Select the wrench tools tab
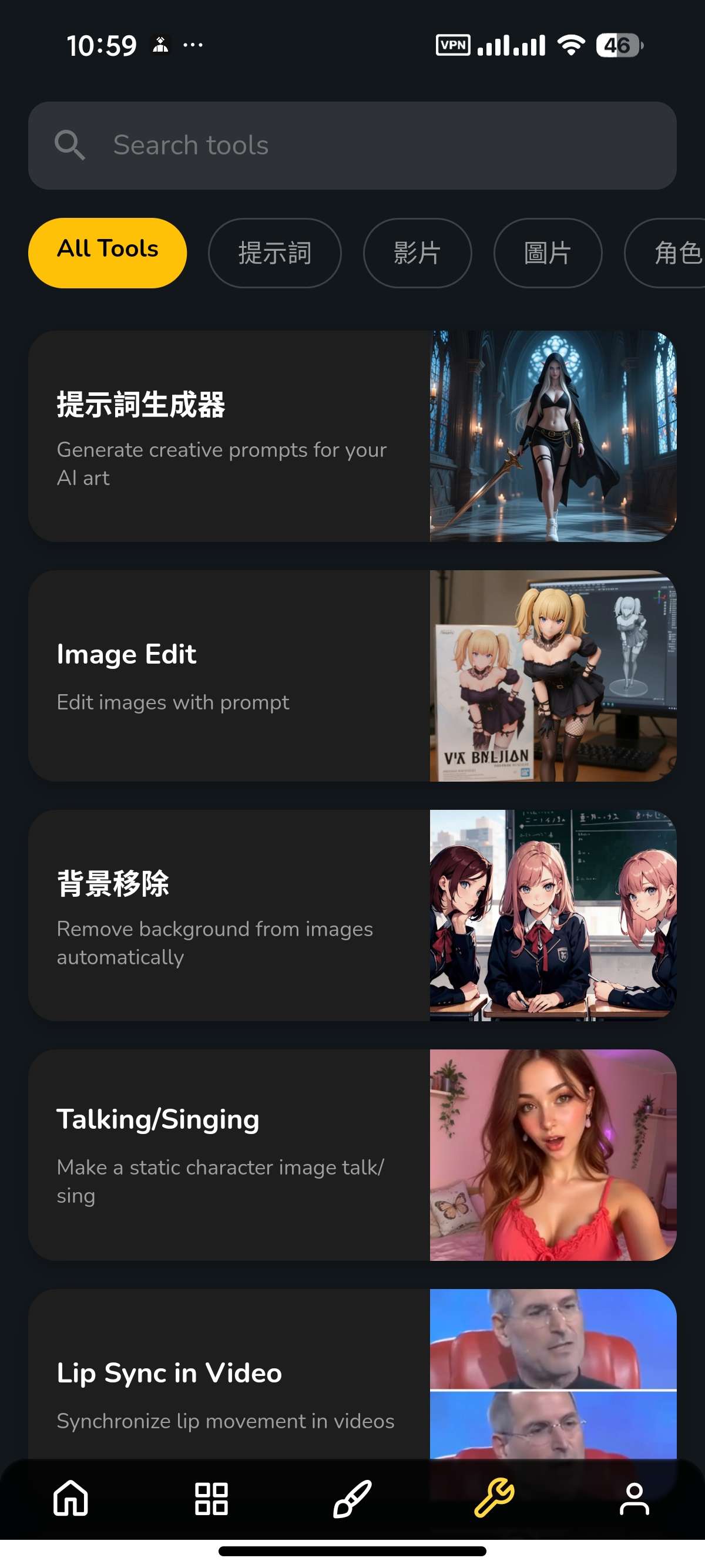The image size is (705, 1568). coord(493,1498)
